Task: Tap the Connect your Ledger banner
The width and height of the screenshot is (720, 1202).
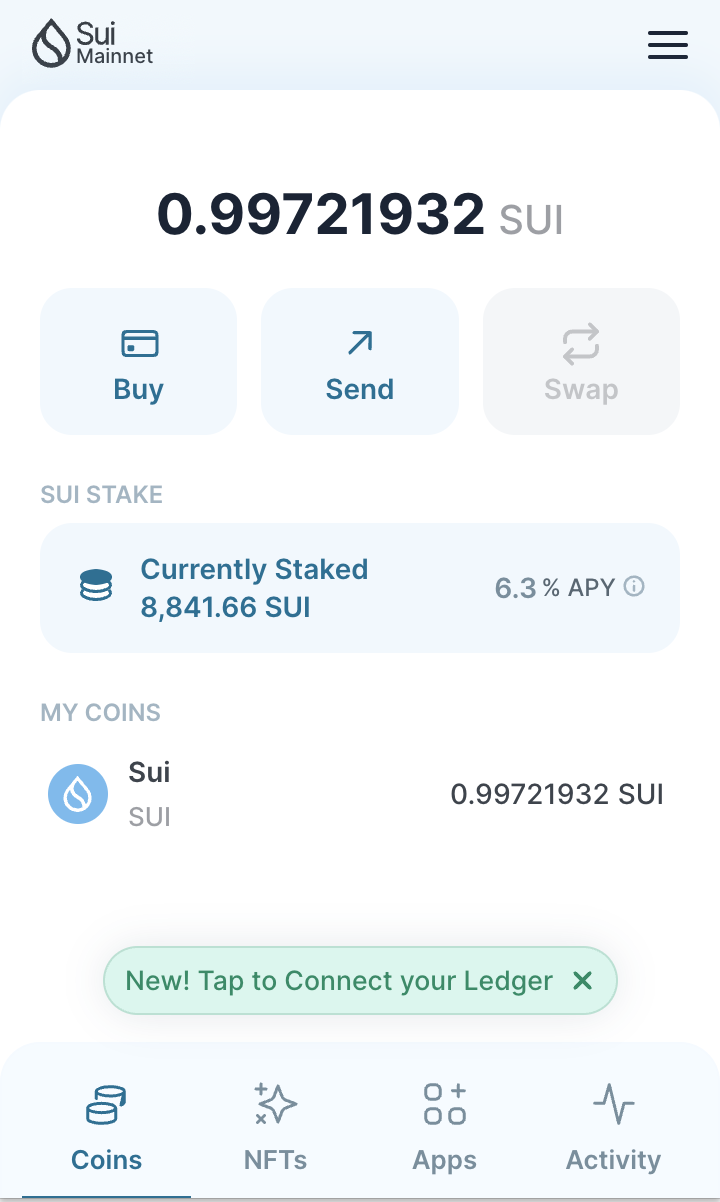Action: tap(338, 980)
